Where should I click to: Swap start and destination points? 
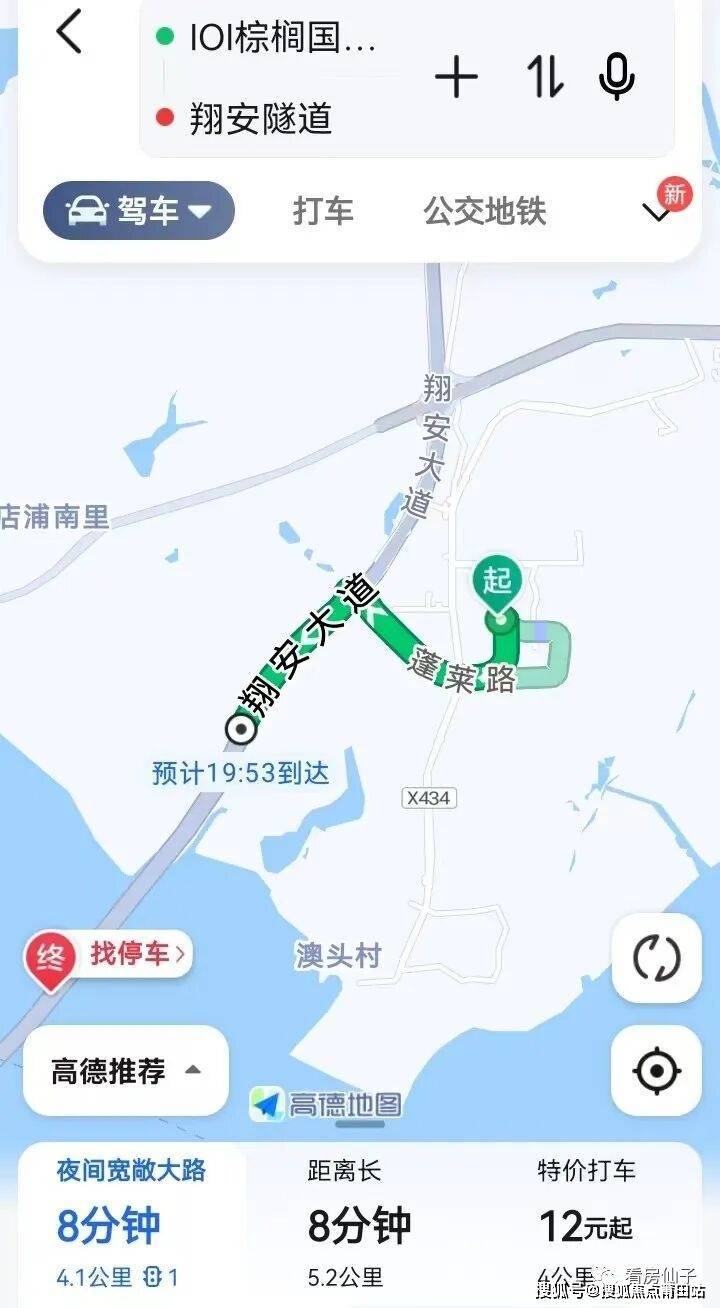click(x=545, y=77)
